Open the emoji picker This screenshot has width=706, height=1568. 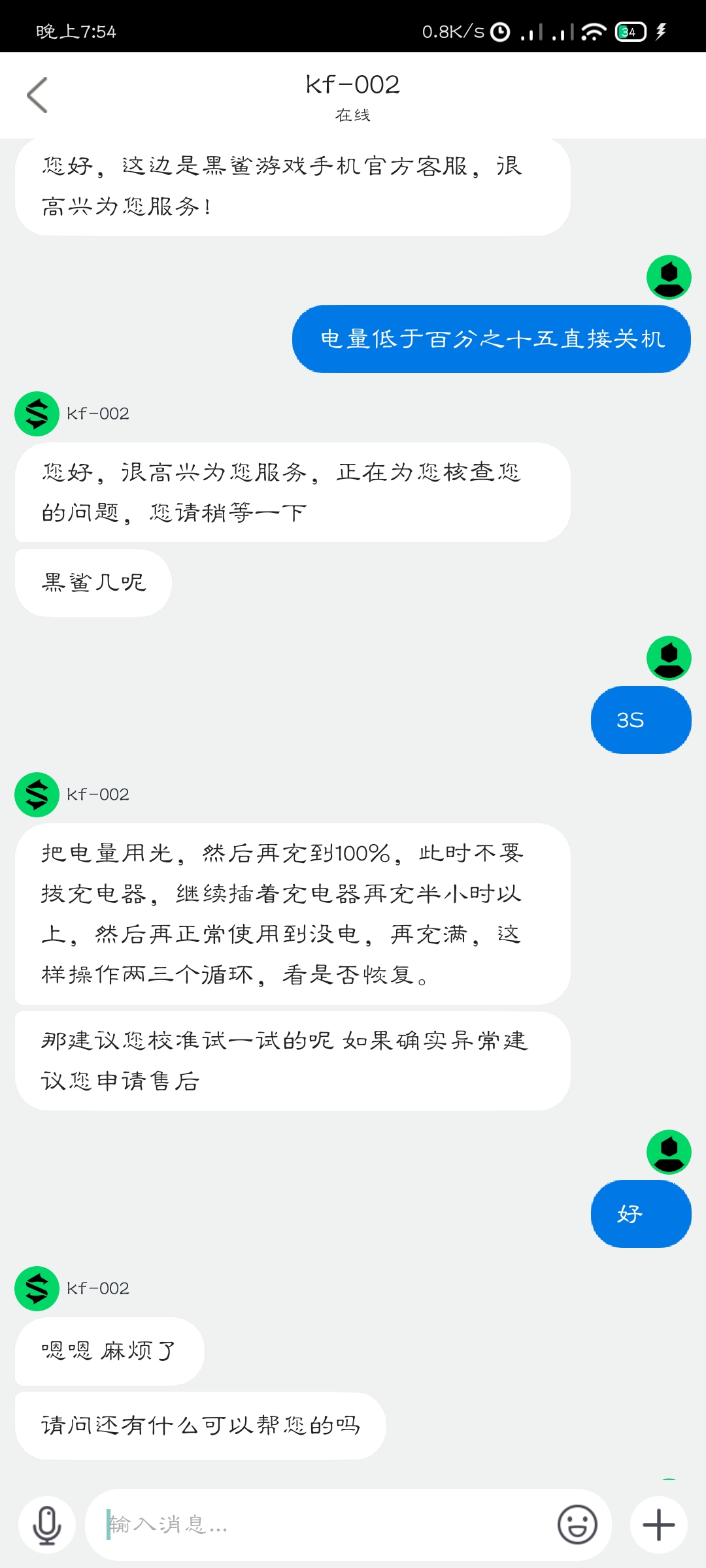pos(577,1525)
